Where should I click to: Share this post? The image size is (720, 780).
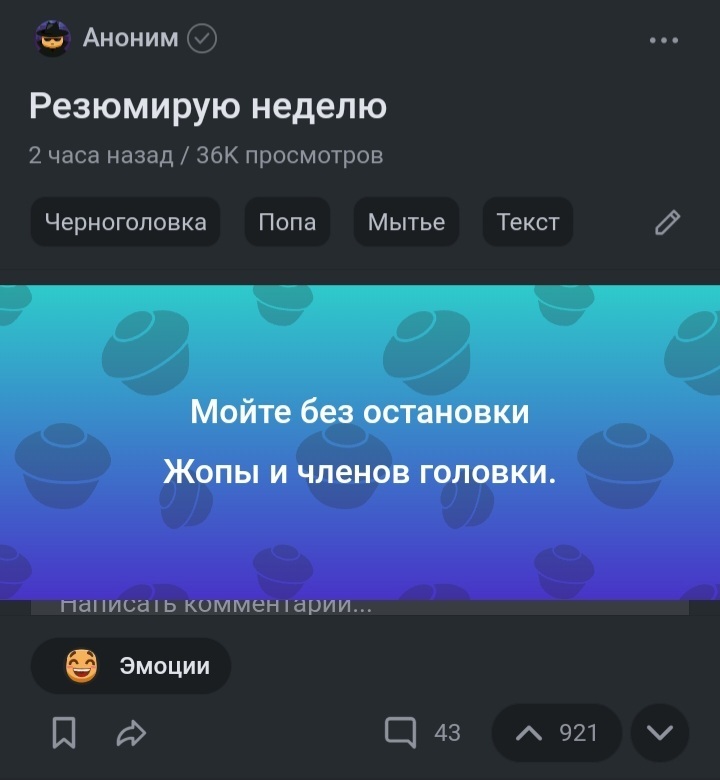[x=131, y=734]
